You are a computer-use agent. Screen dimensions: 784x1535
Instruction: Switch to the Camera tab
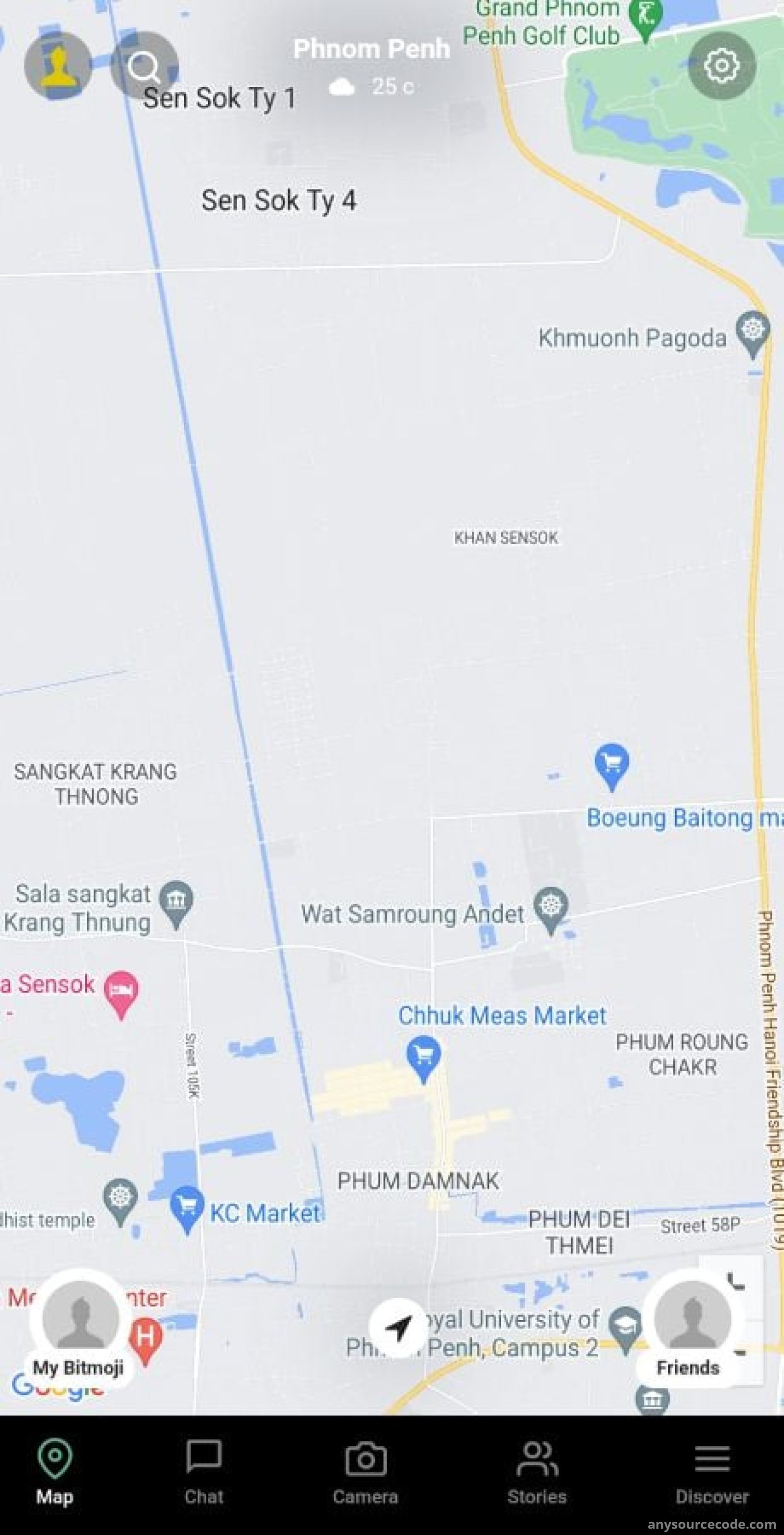365,1471
